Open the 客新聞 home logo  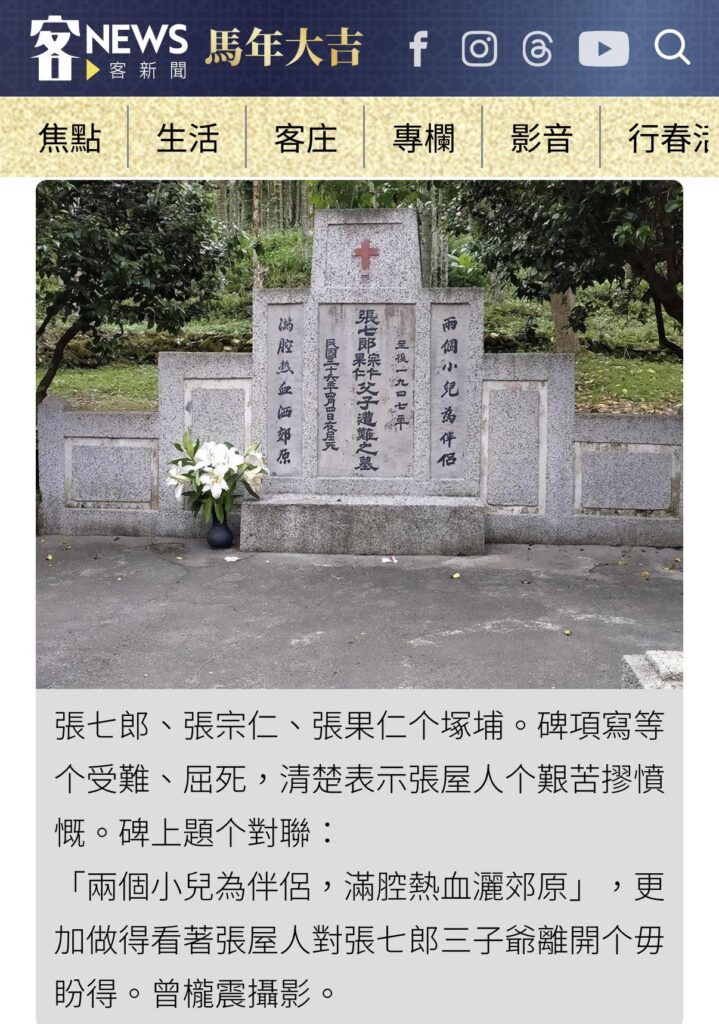(x=108, y=48)
